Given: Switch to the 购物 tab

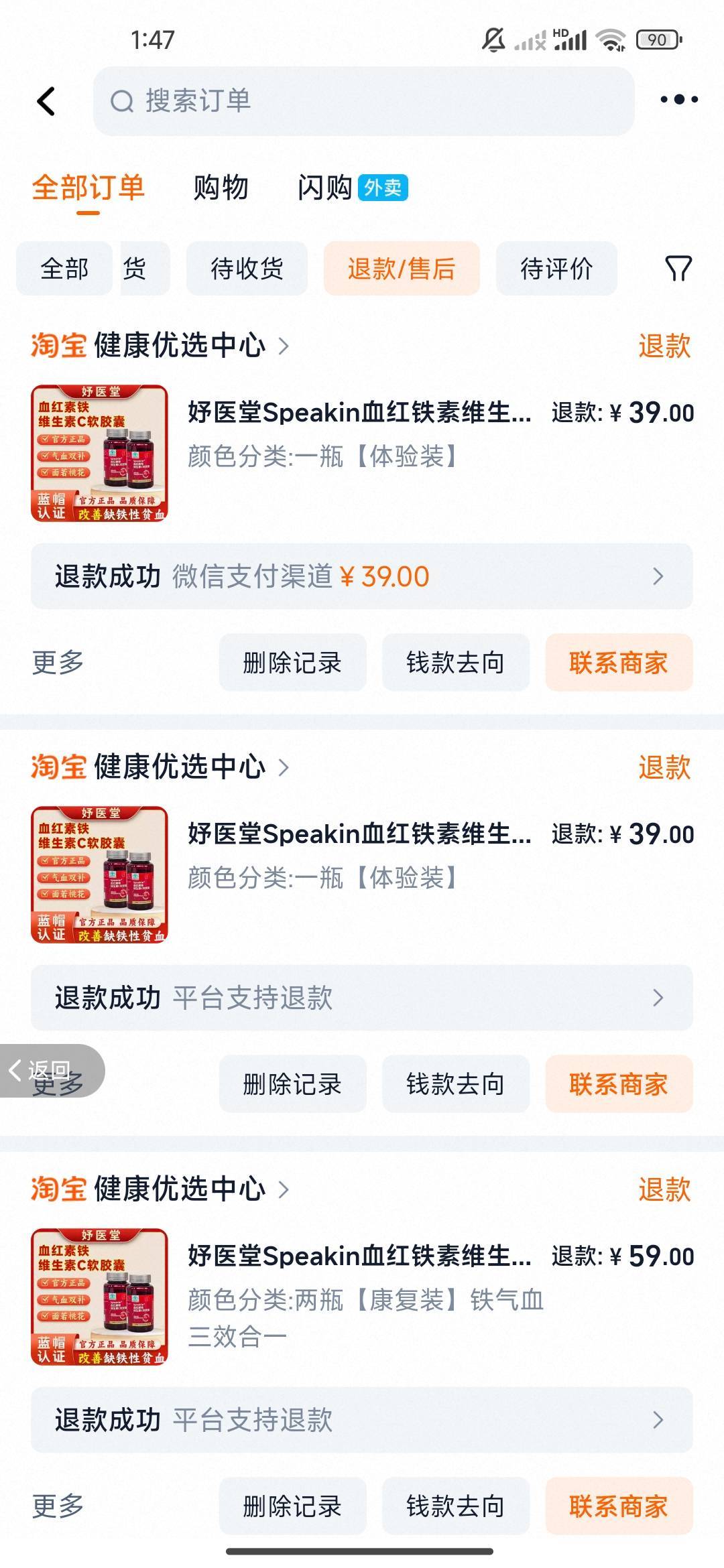Looking at the screenshot, I should [221, 188].
